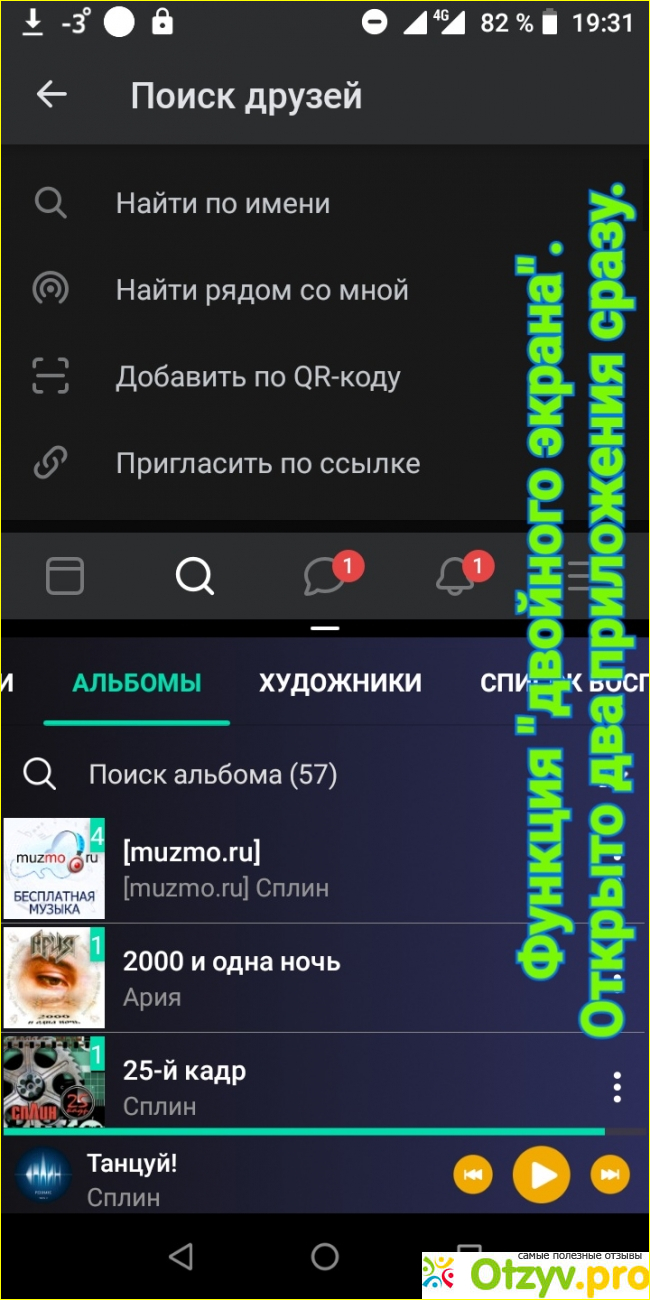Switch to the ХУДОЖНИКИ tab

click(x=340, y=683)
